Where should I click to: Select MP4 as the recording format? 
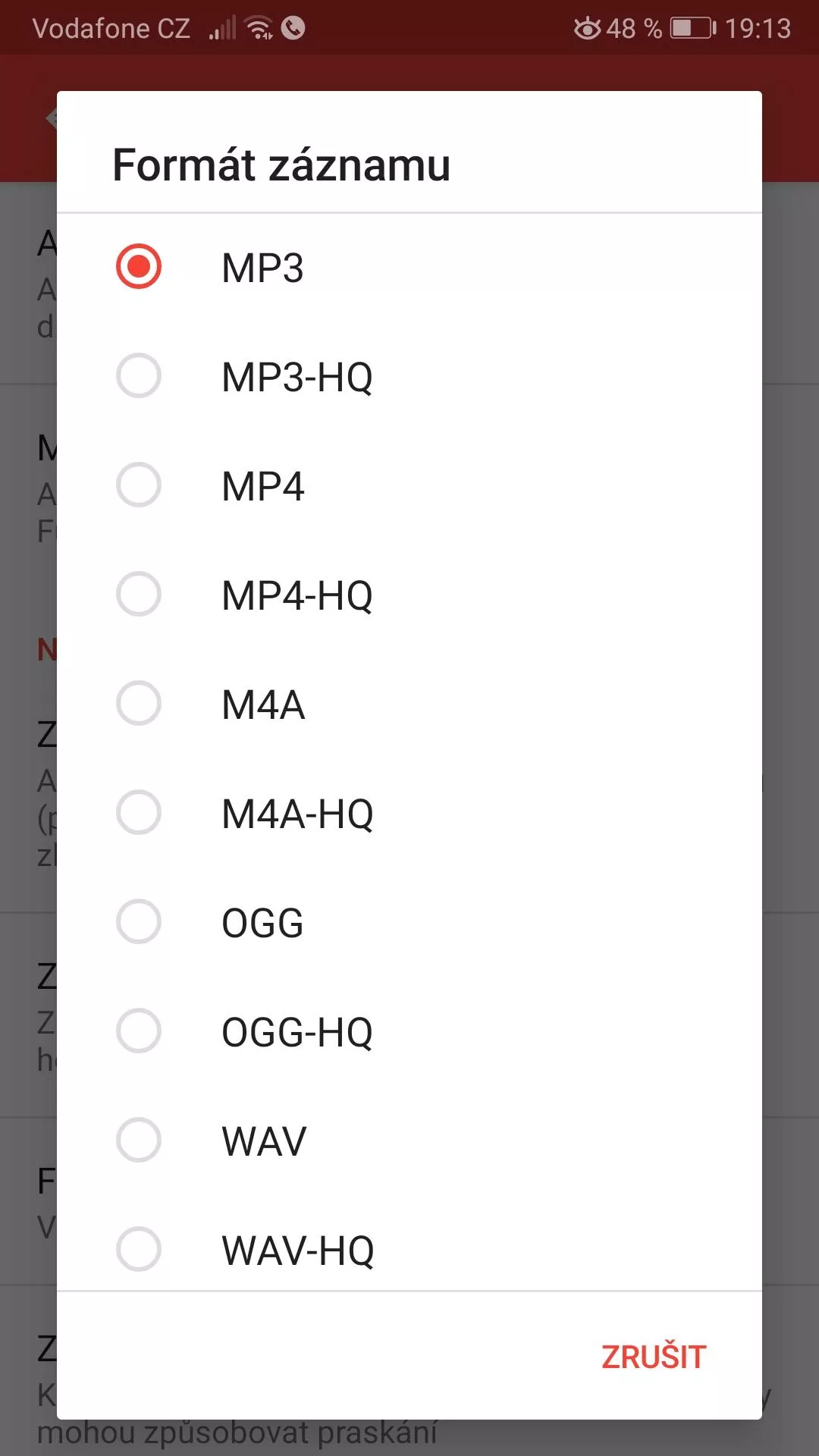[409, 485]
